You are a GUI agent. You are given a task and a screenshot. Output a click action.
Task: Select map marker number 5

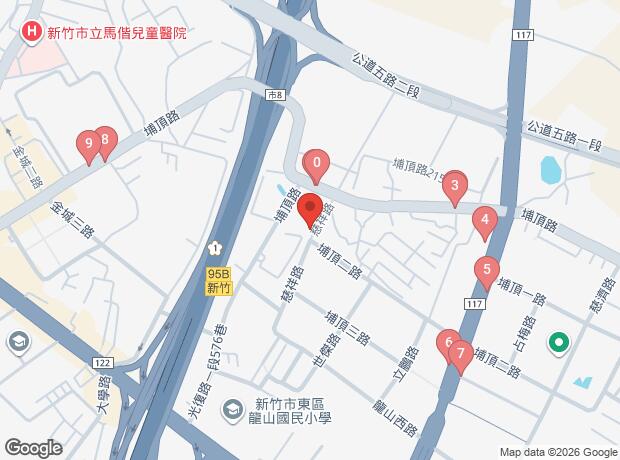tap(487, 274)
